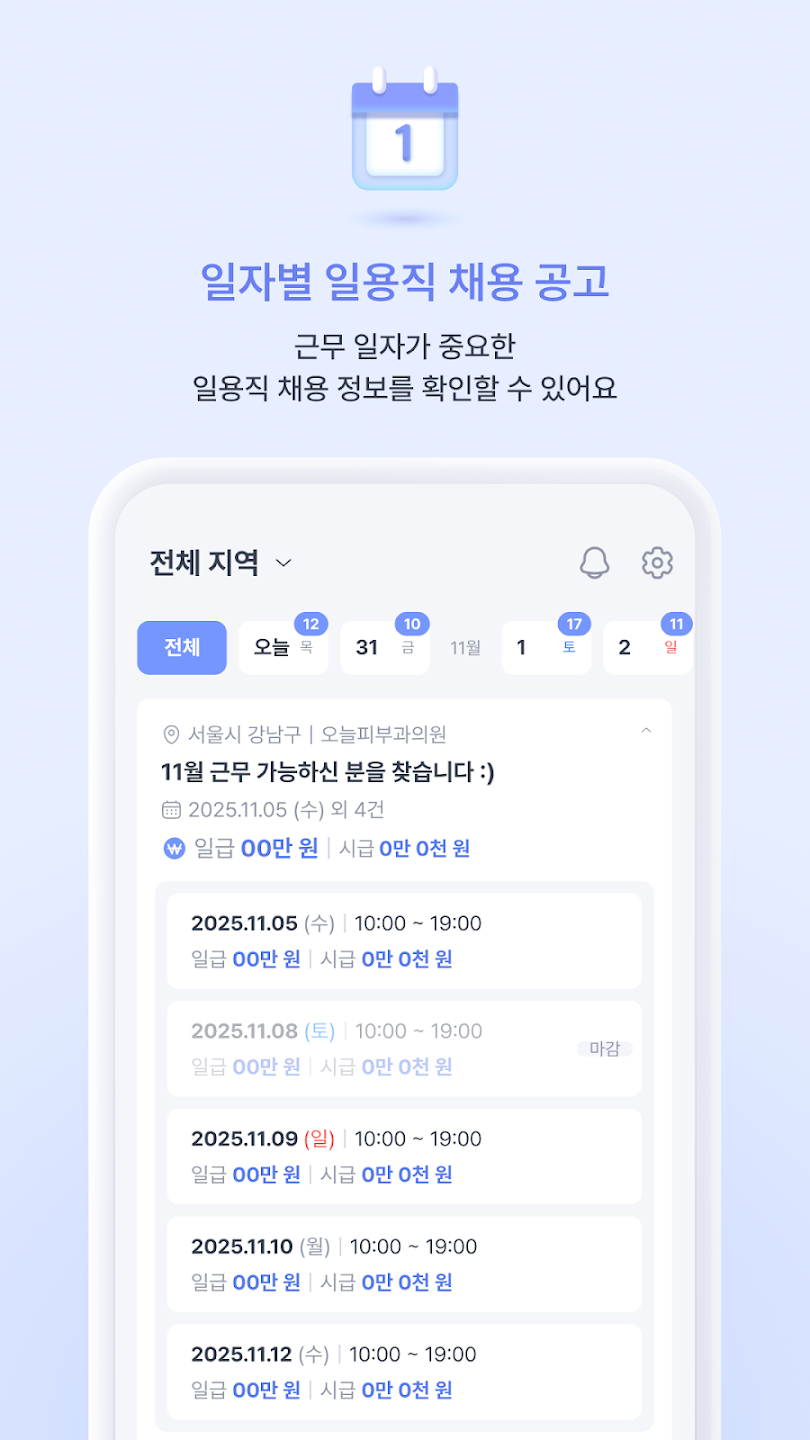Open settings using the gear icon
810x1440 pixels.
(x=657, y=562)
